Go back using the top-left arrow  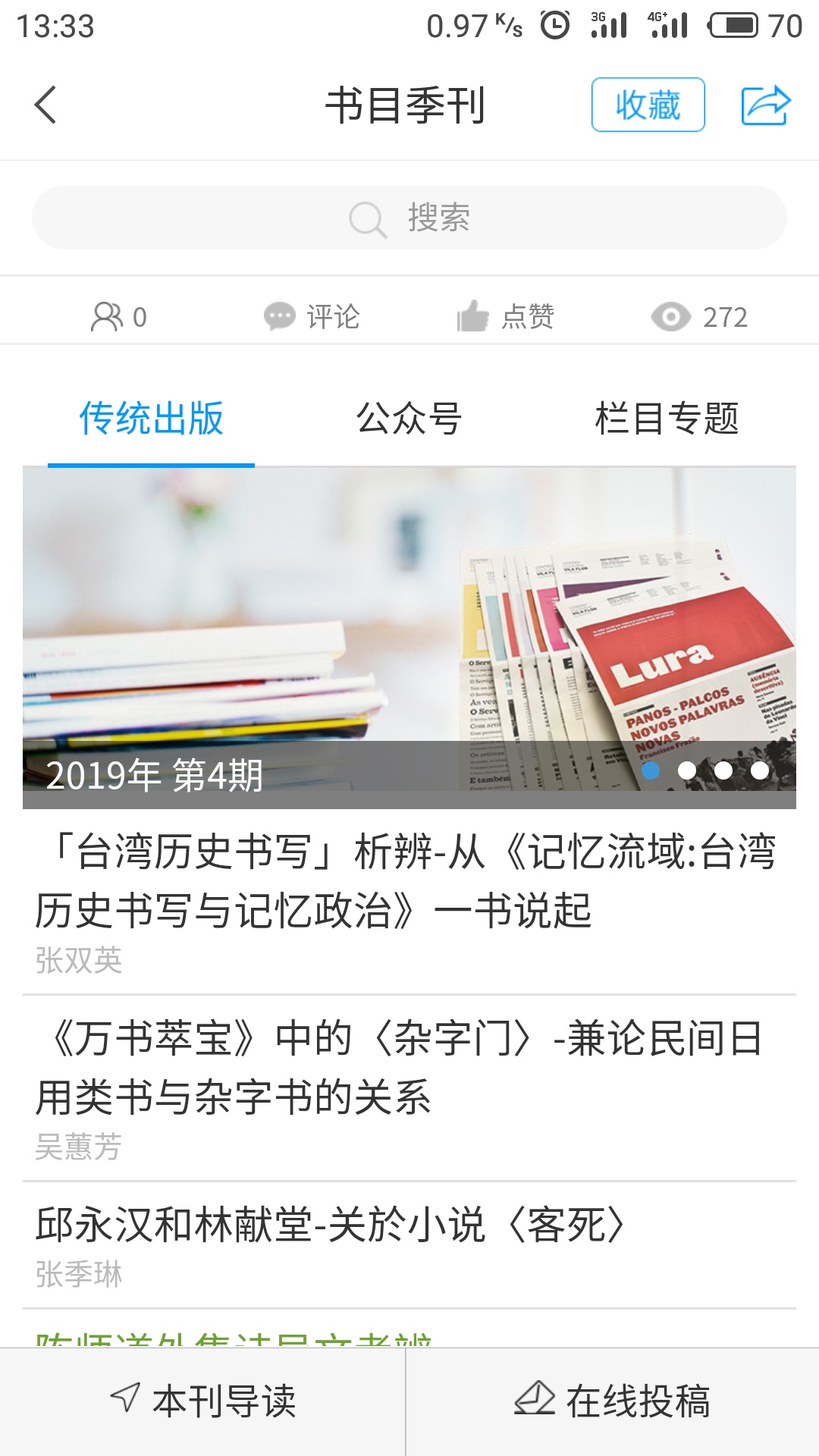pyautogui.click(x=46, y=105)
